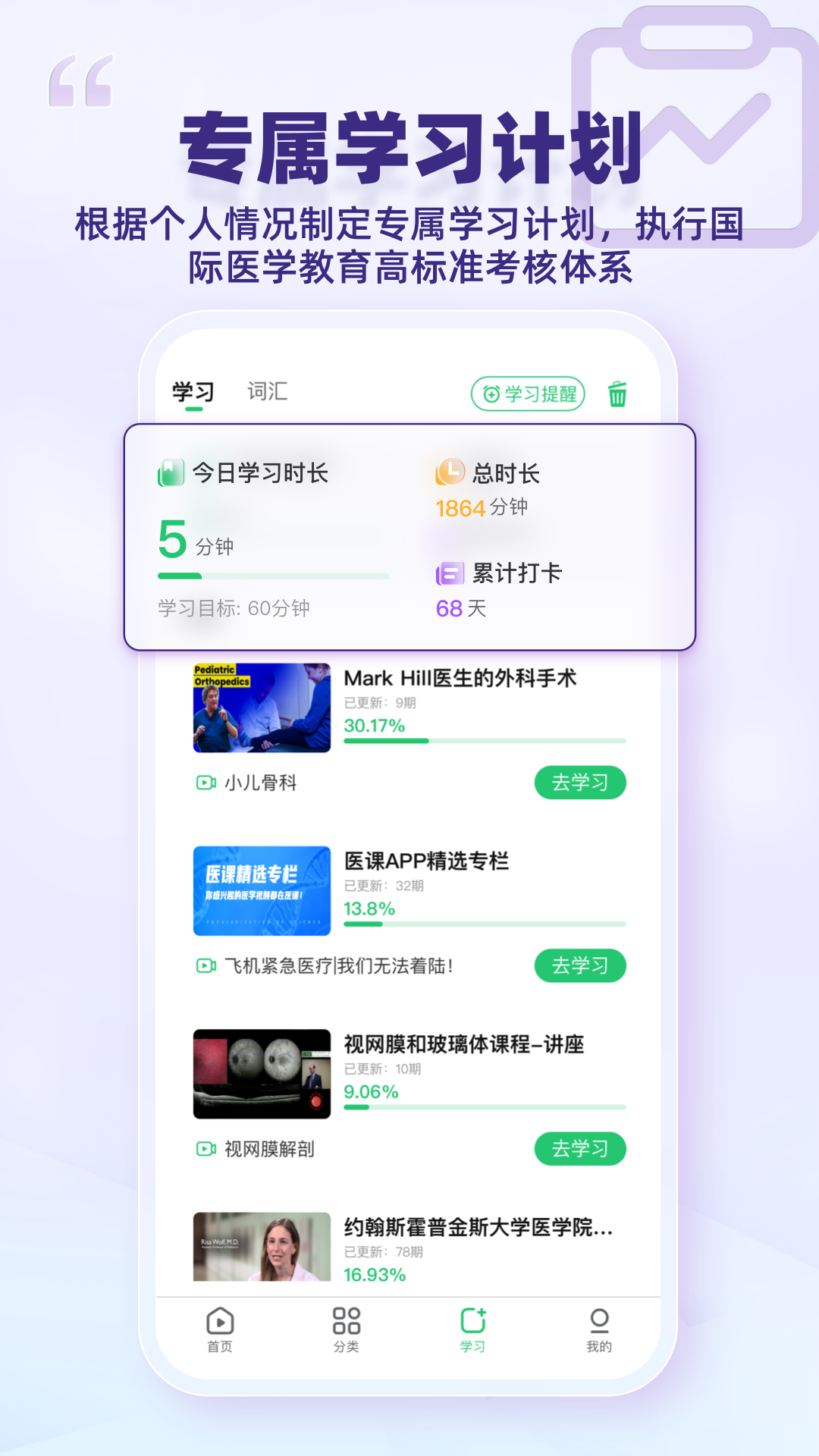The width and height of the screenshot is (819, 1456).
Task: Switch to the 词汇 tab
Action: 267,392
